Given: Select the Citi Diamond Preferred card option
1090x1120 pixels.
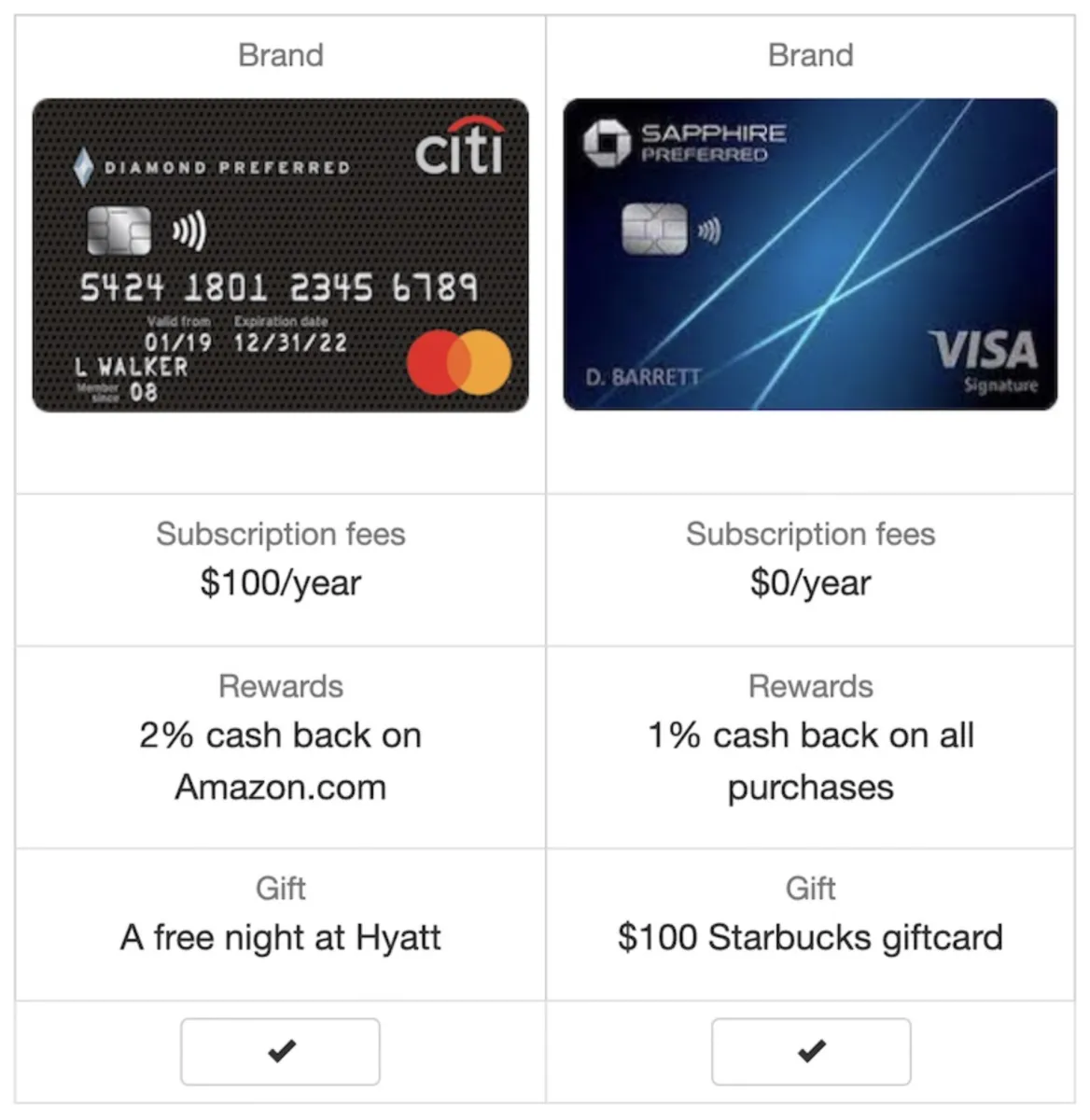Looking at the screenshot, I should point(280,1051).
